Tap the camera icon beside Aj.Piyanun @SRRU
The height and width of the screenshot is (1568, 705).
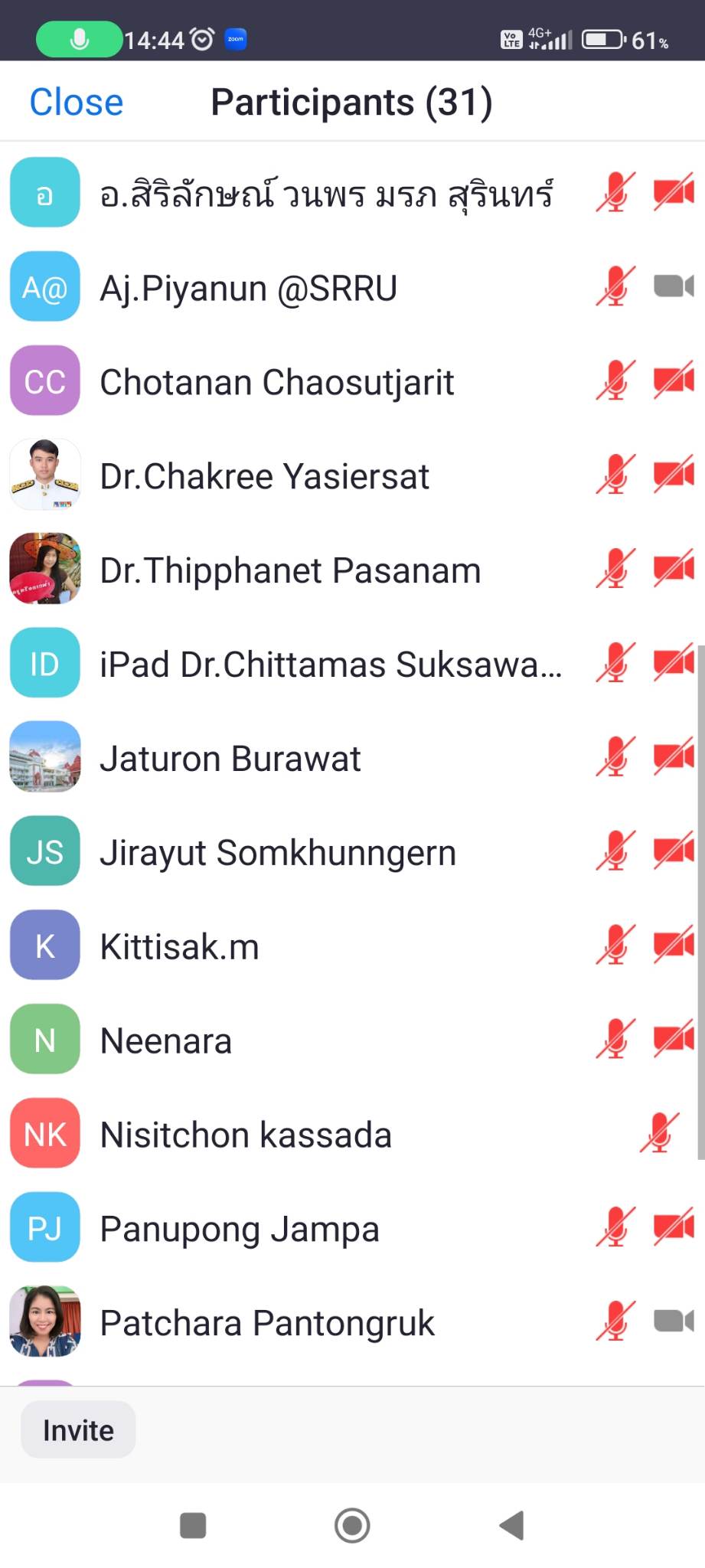tap(673, 287)
